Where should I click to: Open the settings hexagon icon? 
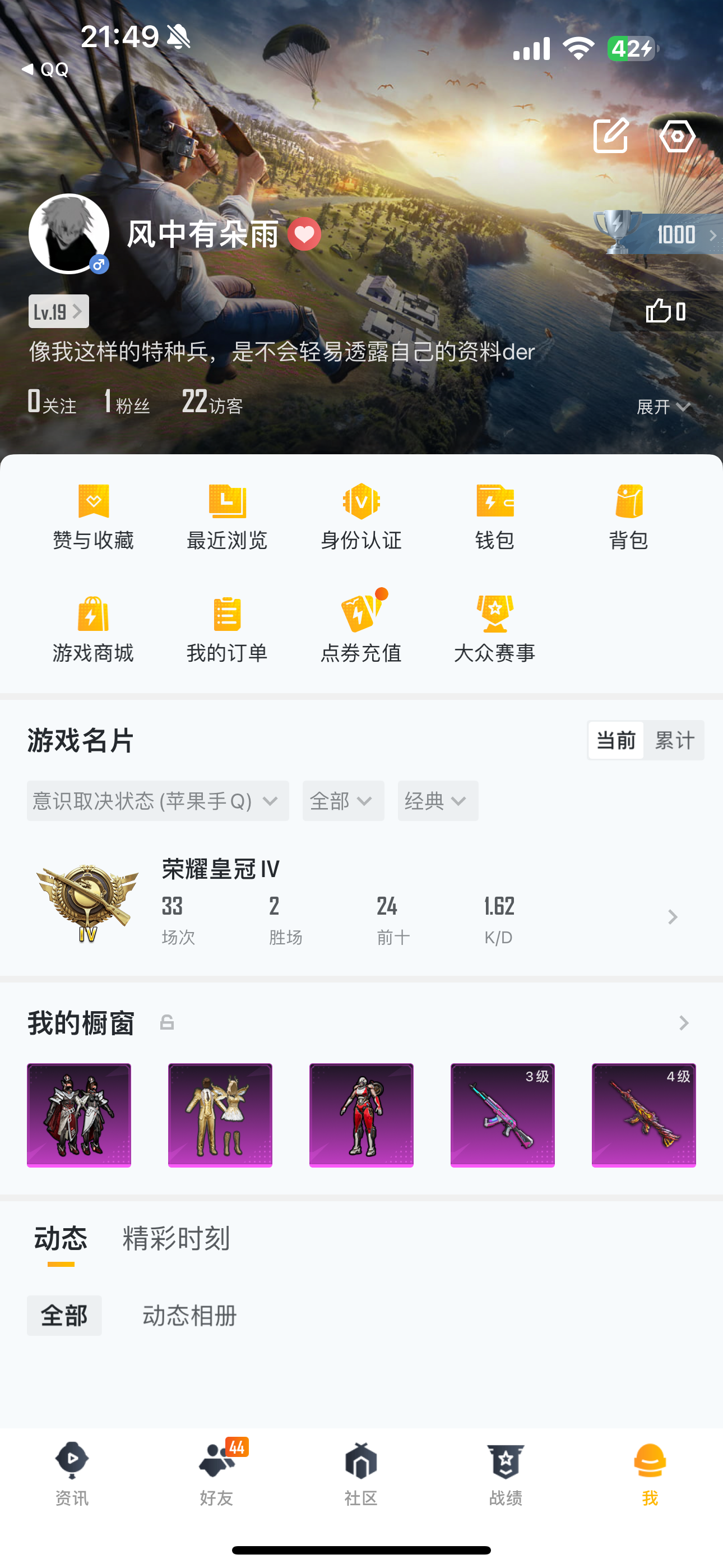(x=676, y=135)
